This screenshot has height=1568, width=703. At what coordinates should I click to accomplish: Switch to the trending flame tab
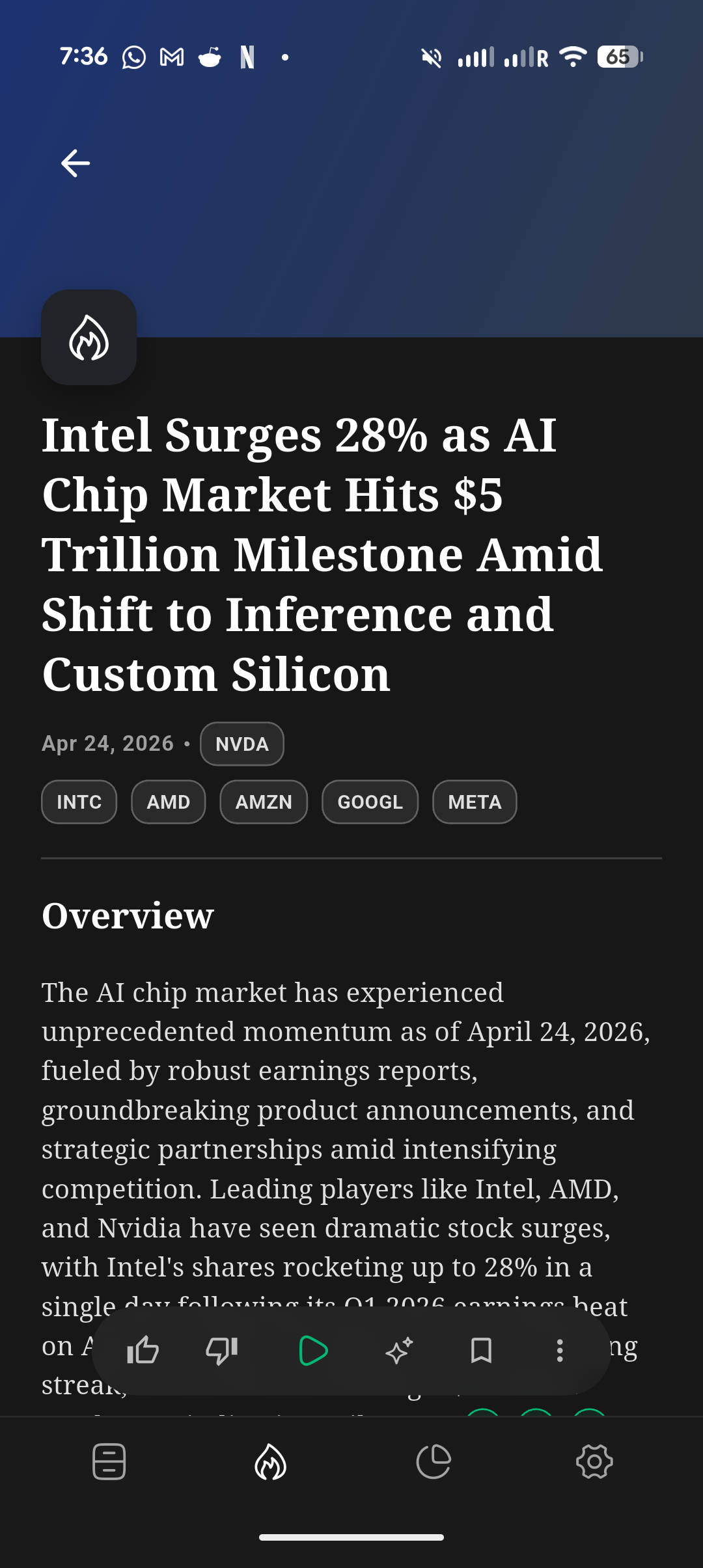[x=270, y=1461]
